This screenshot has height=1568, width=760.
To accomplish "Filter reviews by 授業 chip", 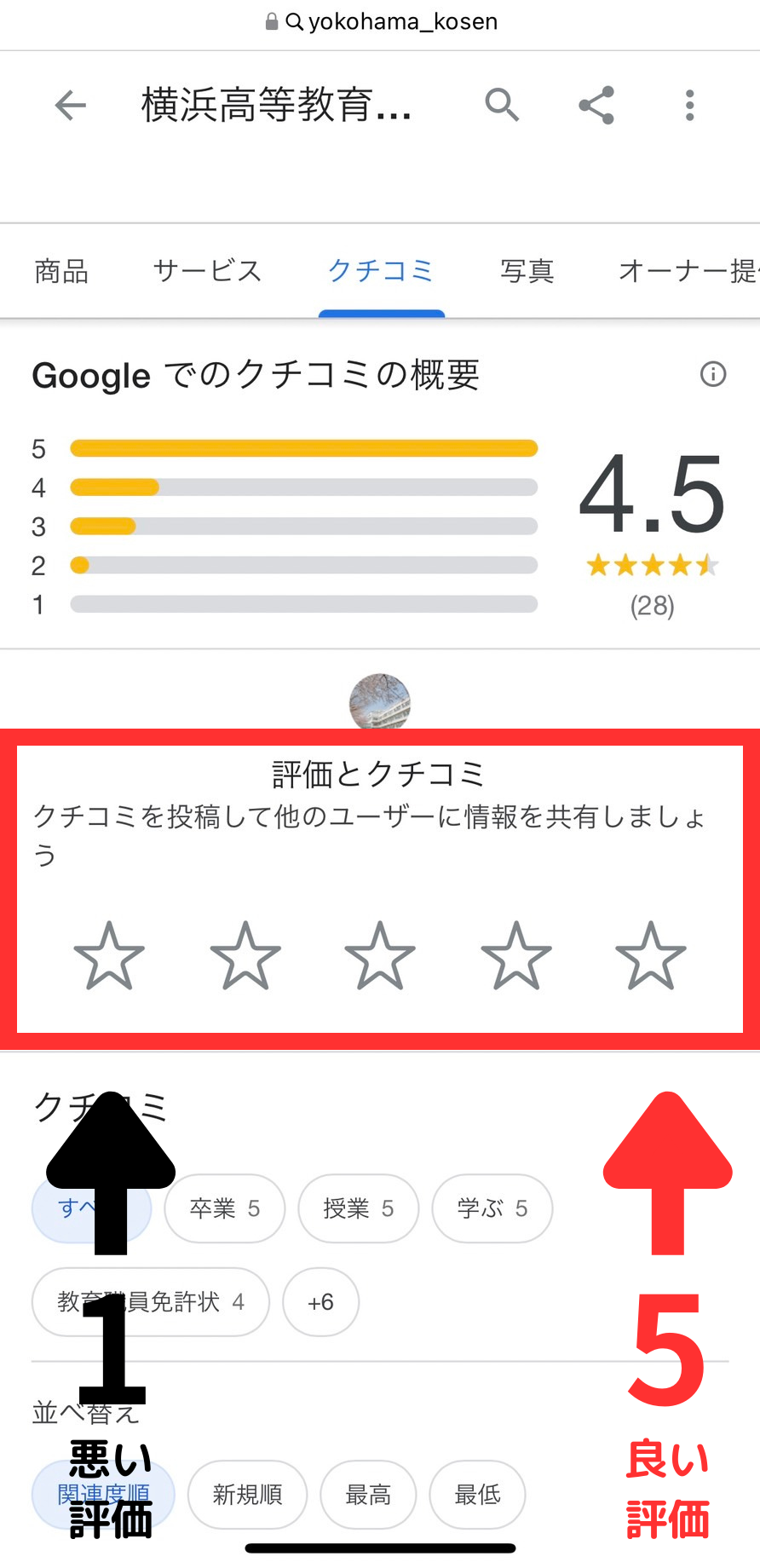I will [x=359, y=1208].
